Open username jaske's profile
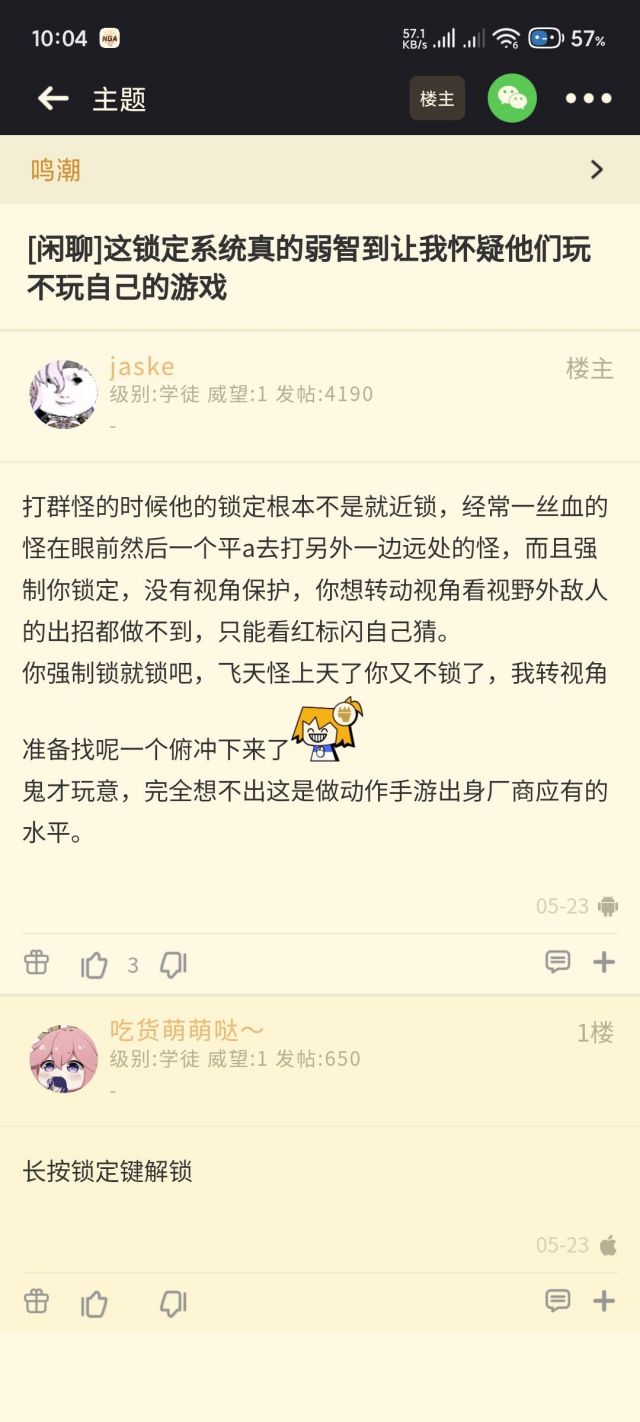640x1422 pixels. pyautogui.click(x=142, y=366)
